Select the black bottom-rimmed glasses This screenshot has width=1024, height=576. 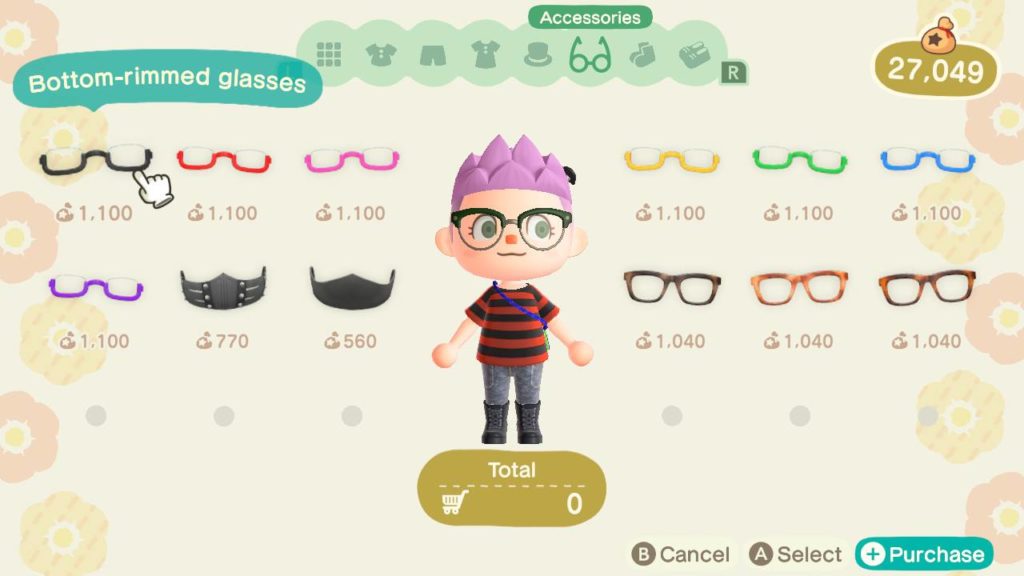95,159
